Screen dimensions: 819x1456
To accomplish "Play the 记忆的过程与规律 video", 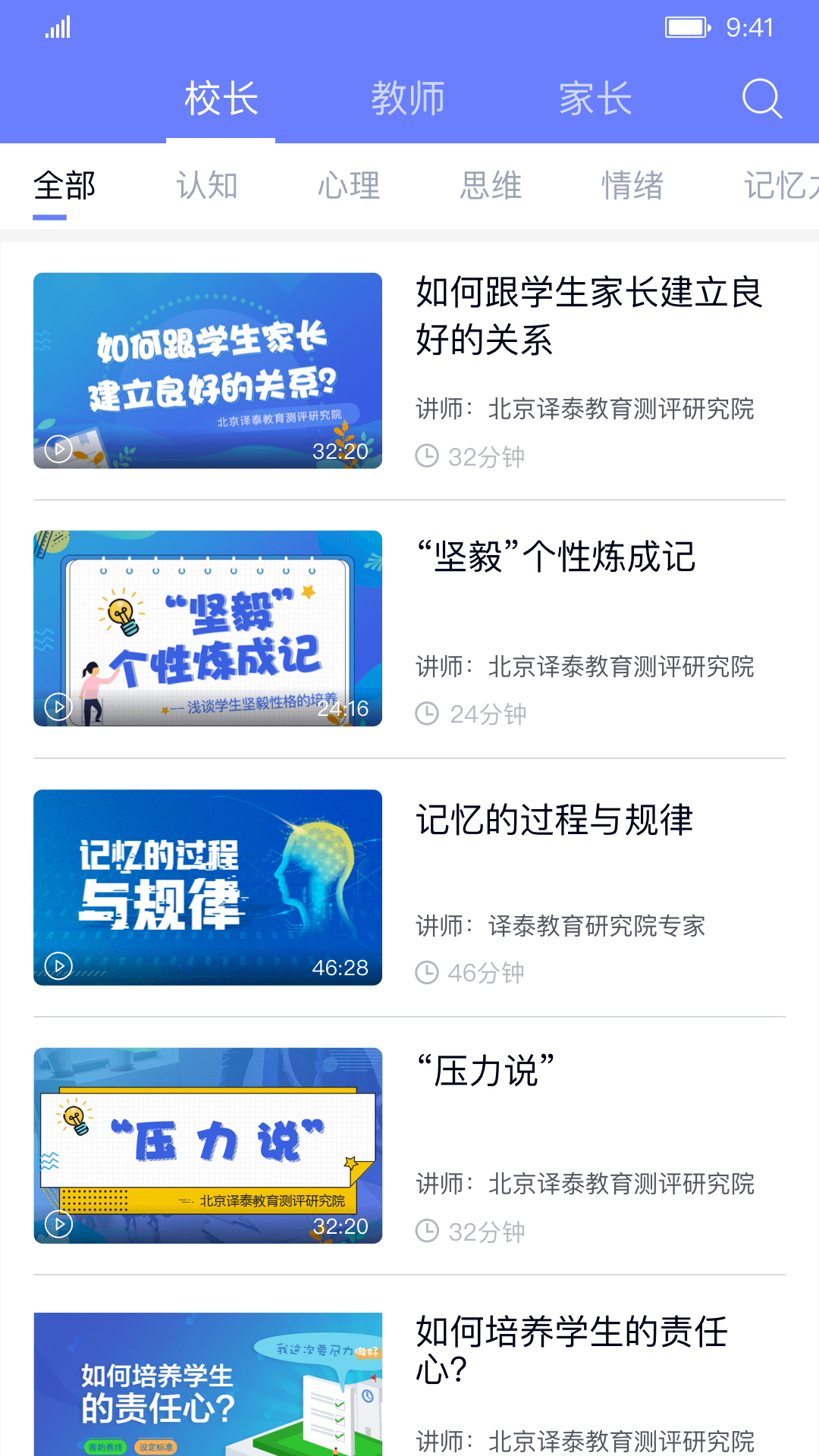I will (x=59, y=966).
